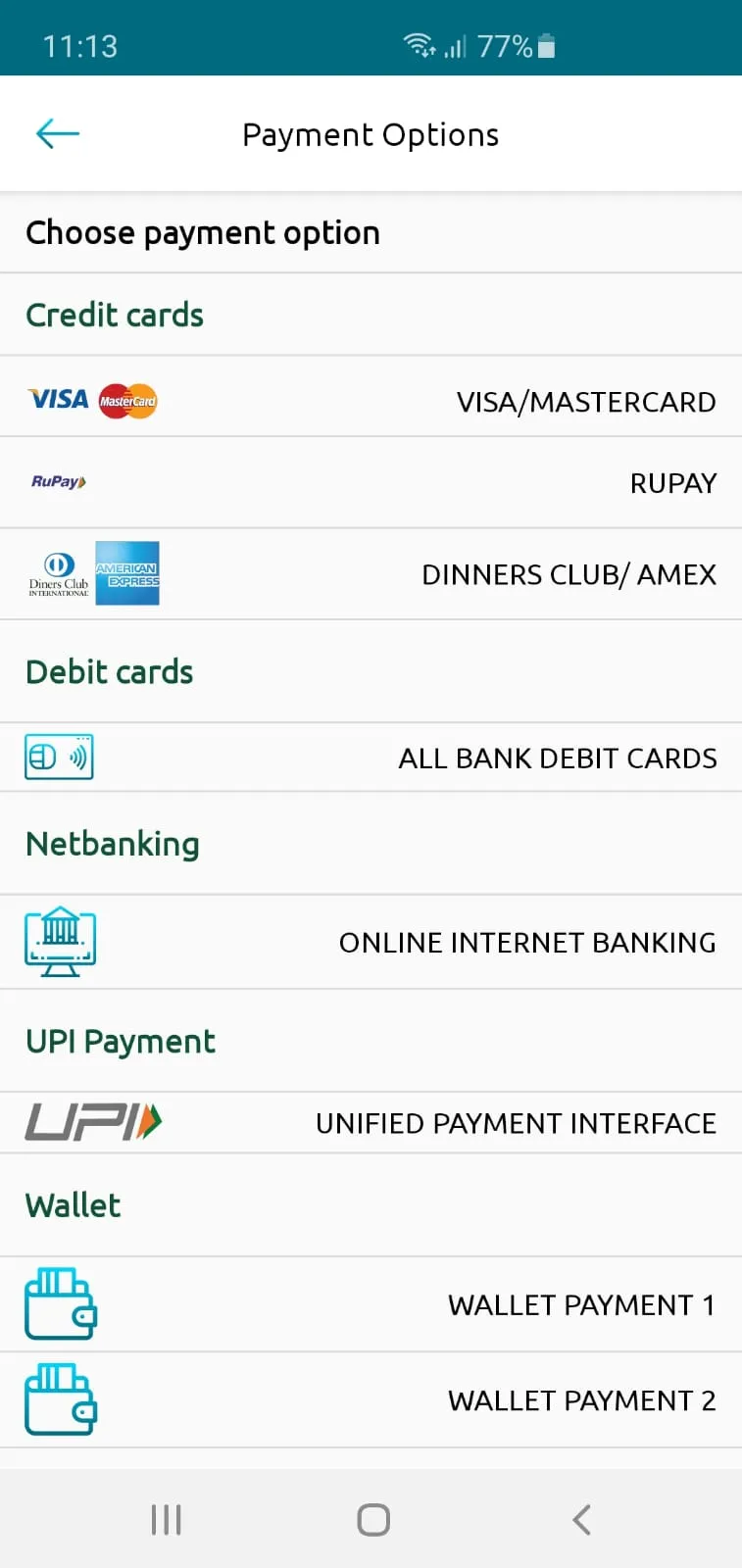Click the UPI logo icon
742x1568 pixels.
[93, 1122]
